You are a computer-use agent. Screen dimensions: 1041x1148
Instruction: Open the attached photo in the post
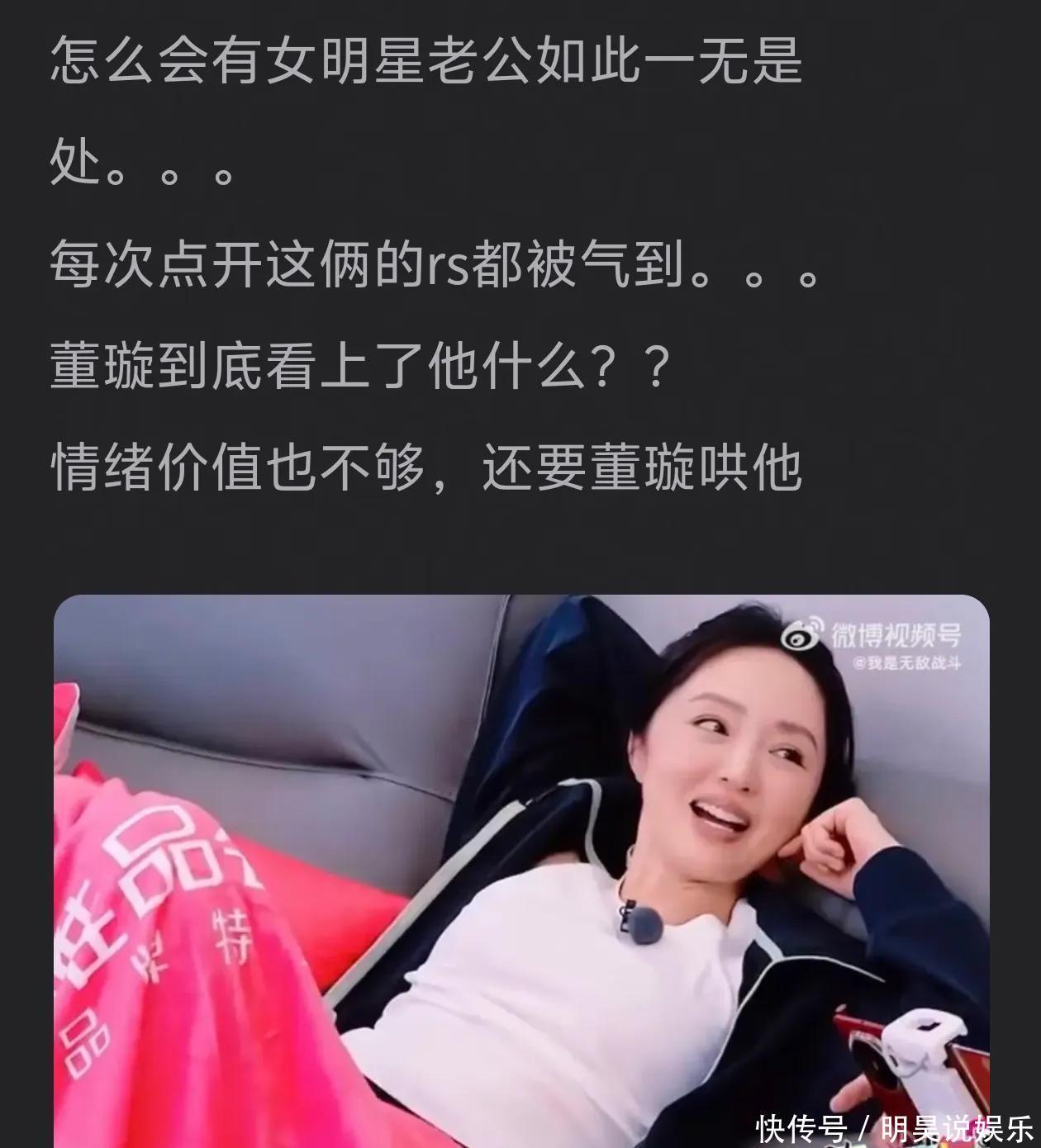tap(521, 870)
